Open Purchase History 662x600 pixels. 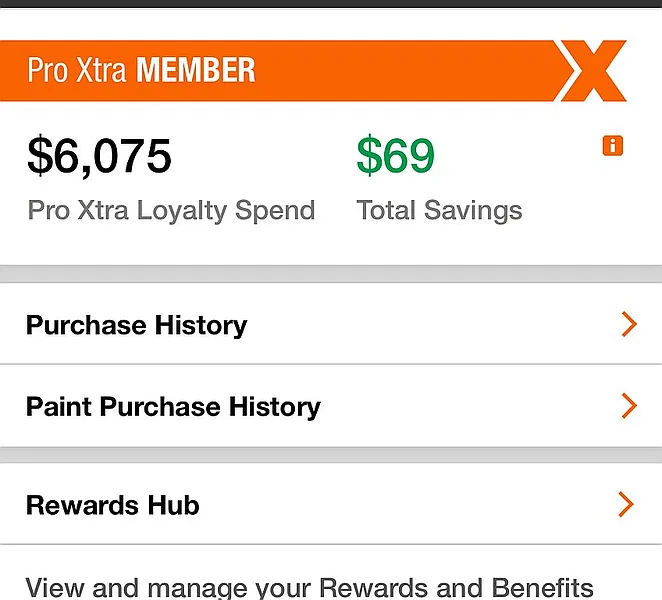tap(330, 325)
